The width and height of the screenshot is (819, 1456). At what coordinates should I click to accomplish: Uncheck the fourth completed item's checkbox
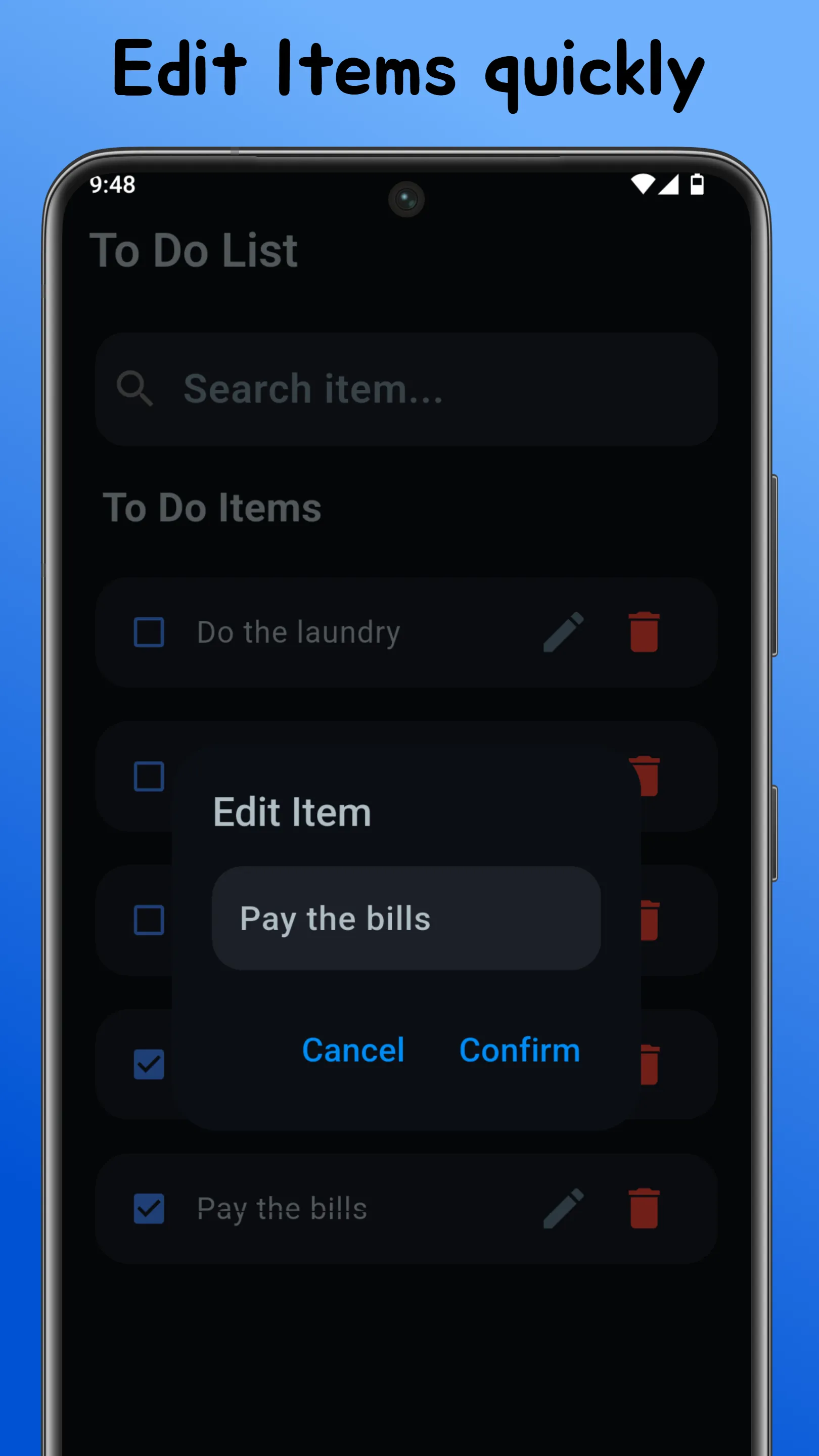pos(149,1065)
